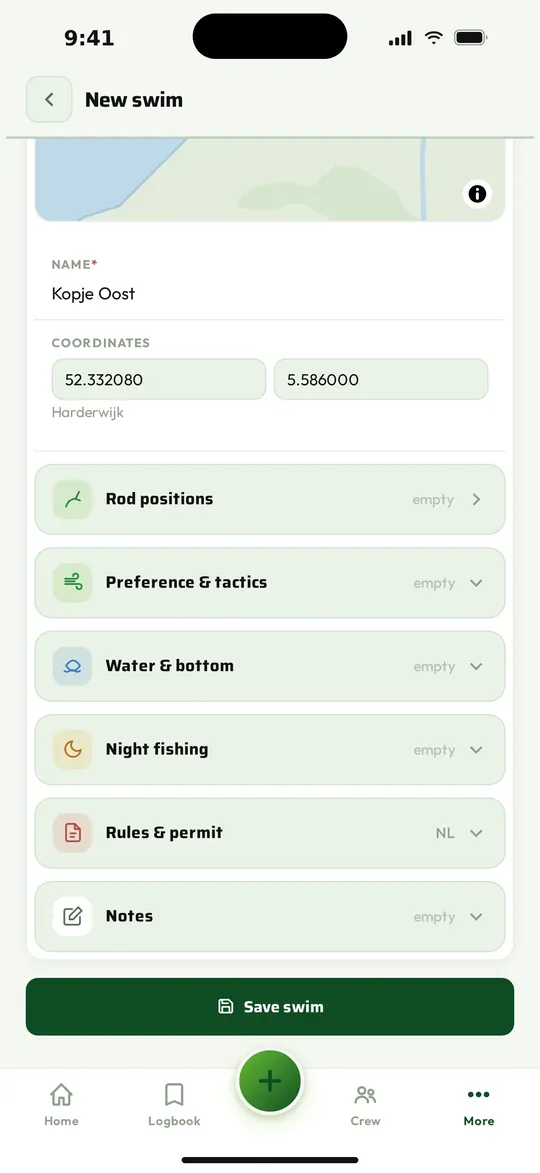
Task: Go back from New swim
Action: click(x=49, y=99)
